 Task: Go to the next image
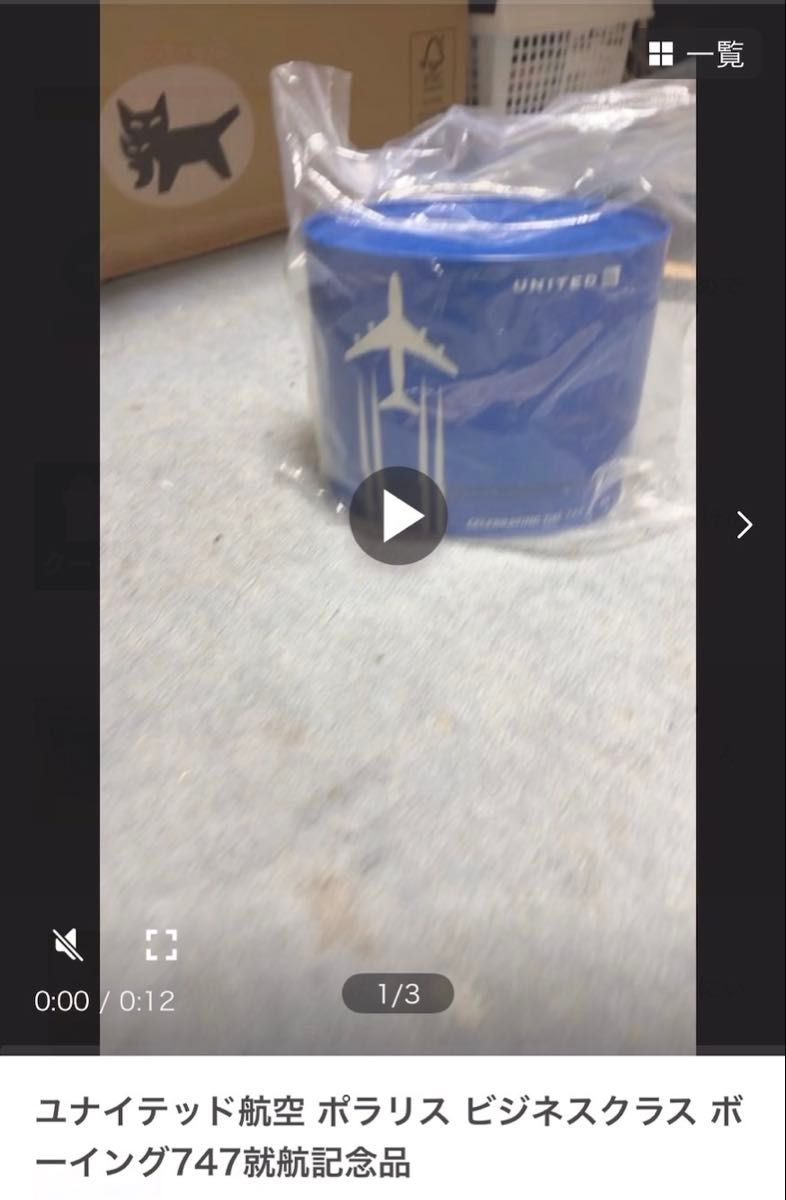click(744, 524)
